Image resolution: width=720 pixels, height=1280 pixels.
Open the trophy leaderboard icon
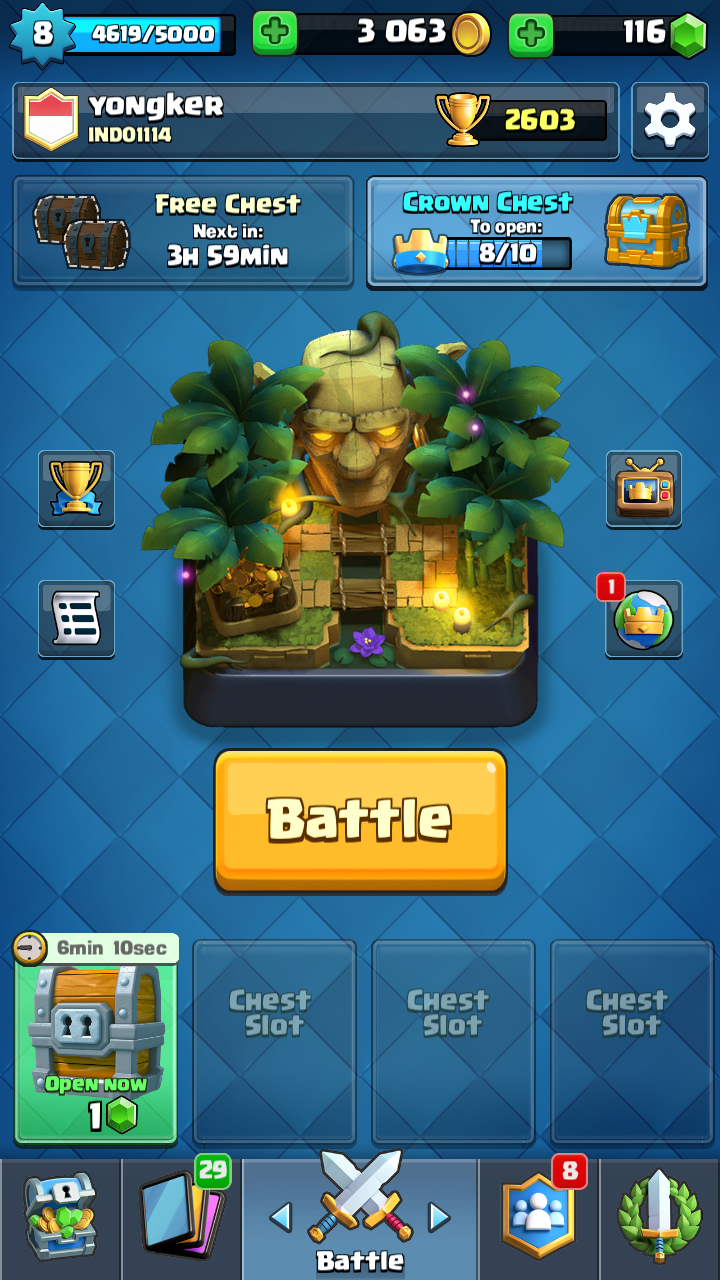76,488
